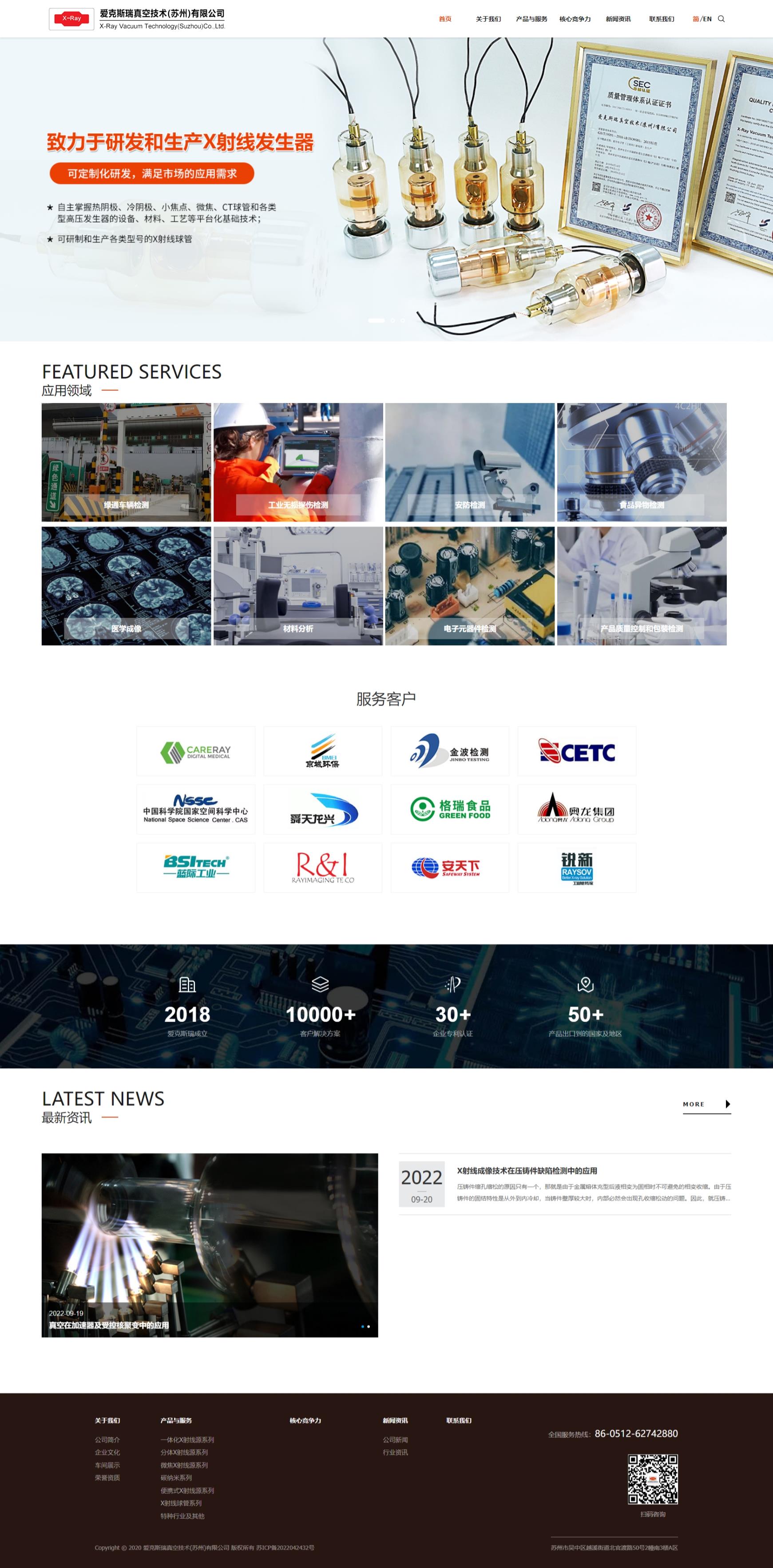Select the 食品异物检测 tile
The image size is (773, 1568).
[x=642, y=462]
